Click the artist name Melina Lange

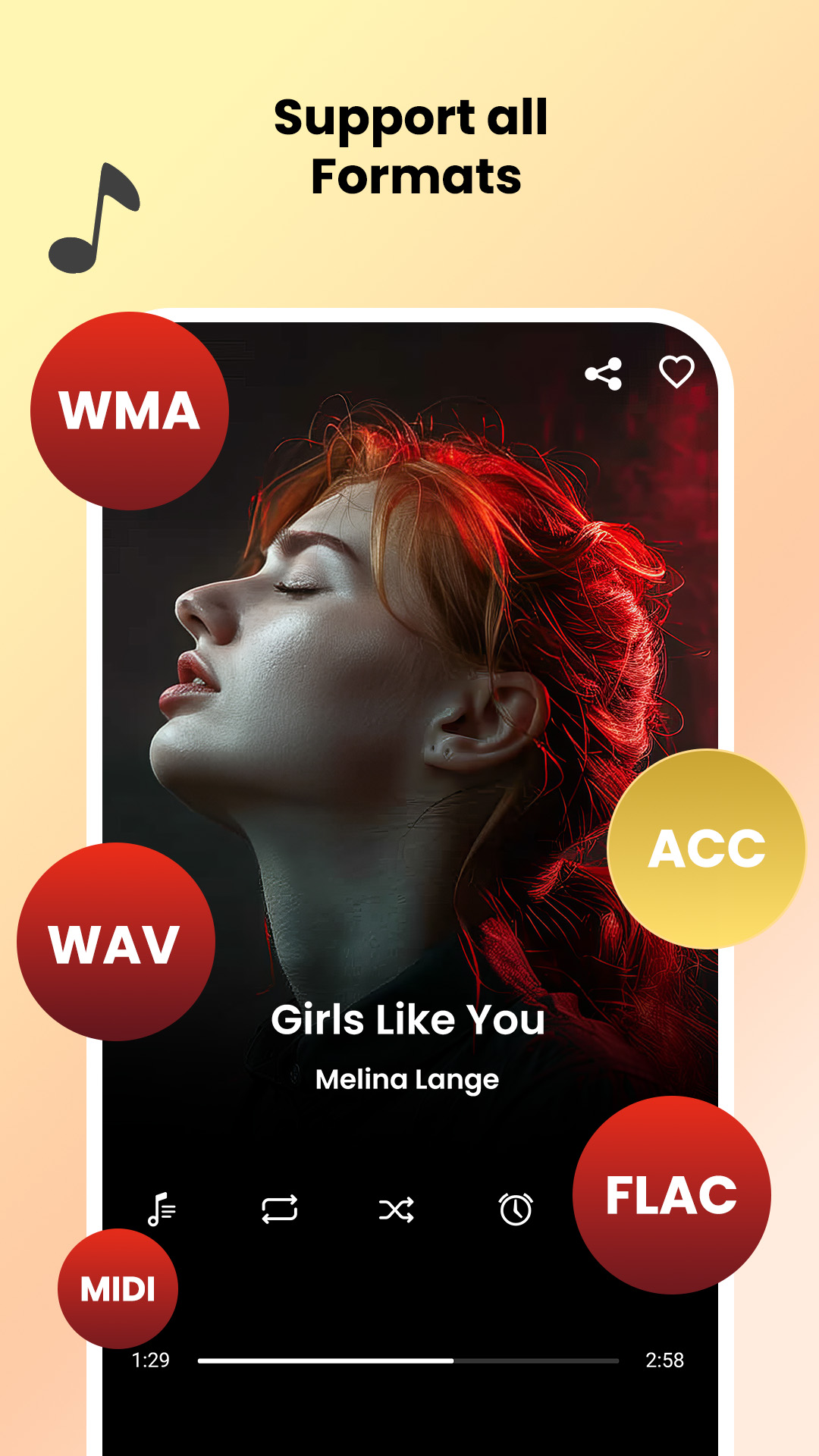pyautogui.click(x=409, y=1079)
